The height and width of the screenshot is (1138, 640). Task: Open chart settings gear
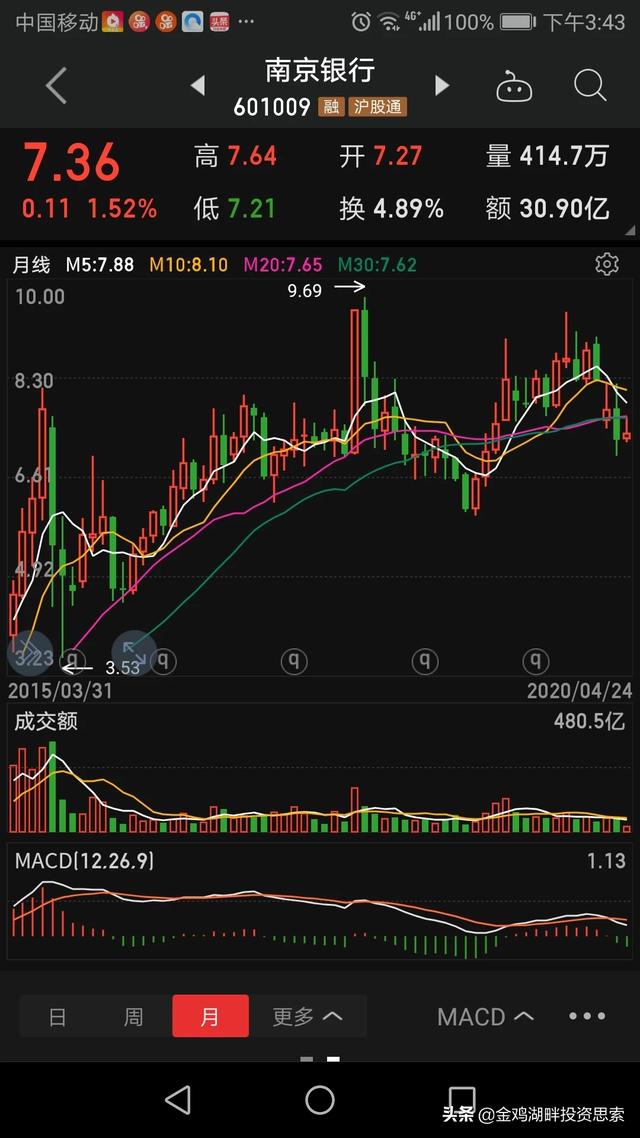(607, 264)
